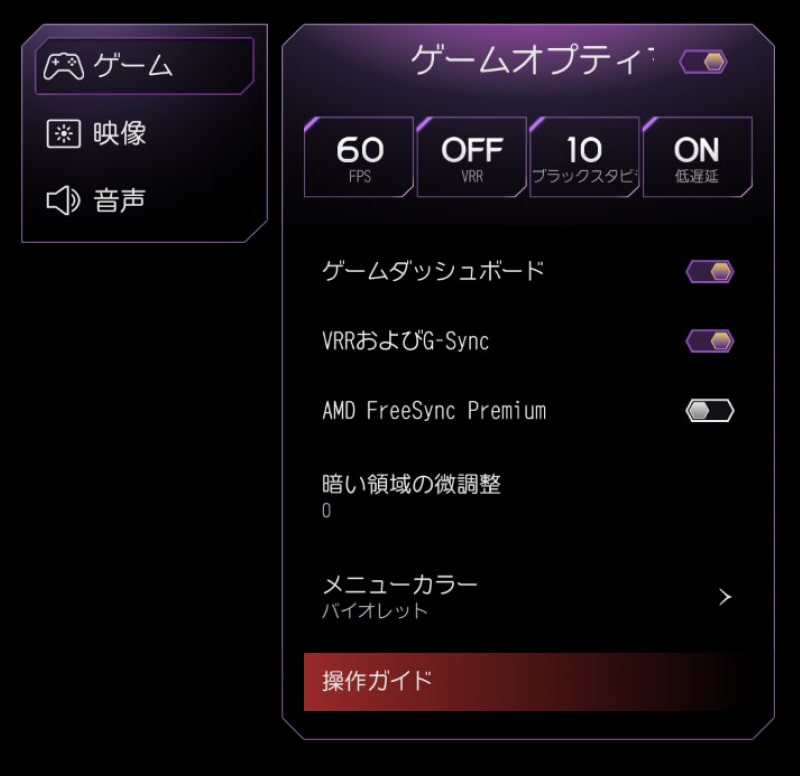Toggle the ゲームオプティマイザ main switch
800x776 pixels.
click(x=703, y=62)
